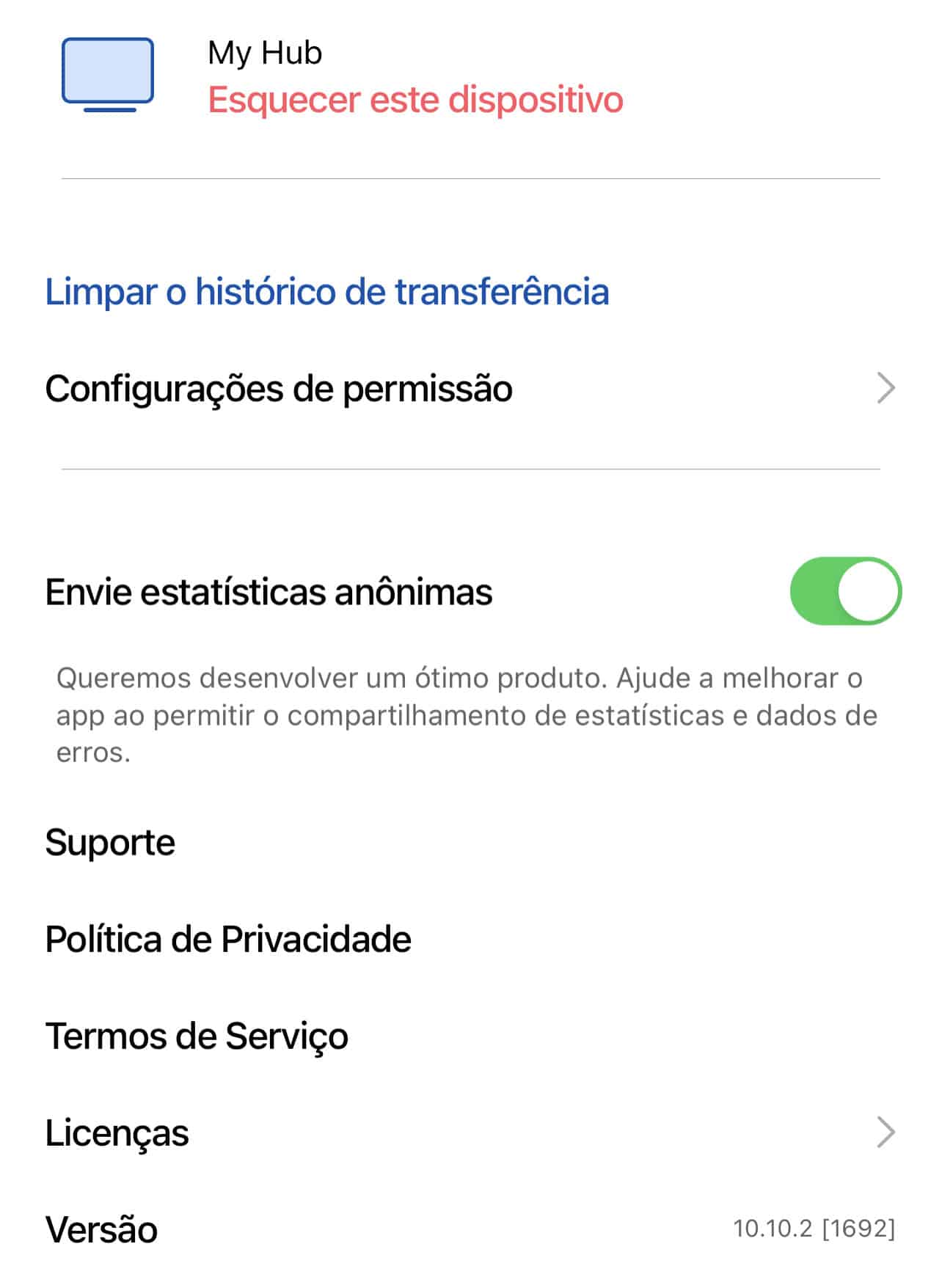942x1288 pixels.
Task: Show the Licenças list
Action: pos(470,1133)
